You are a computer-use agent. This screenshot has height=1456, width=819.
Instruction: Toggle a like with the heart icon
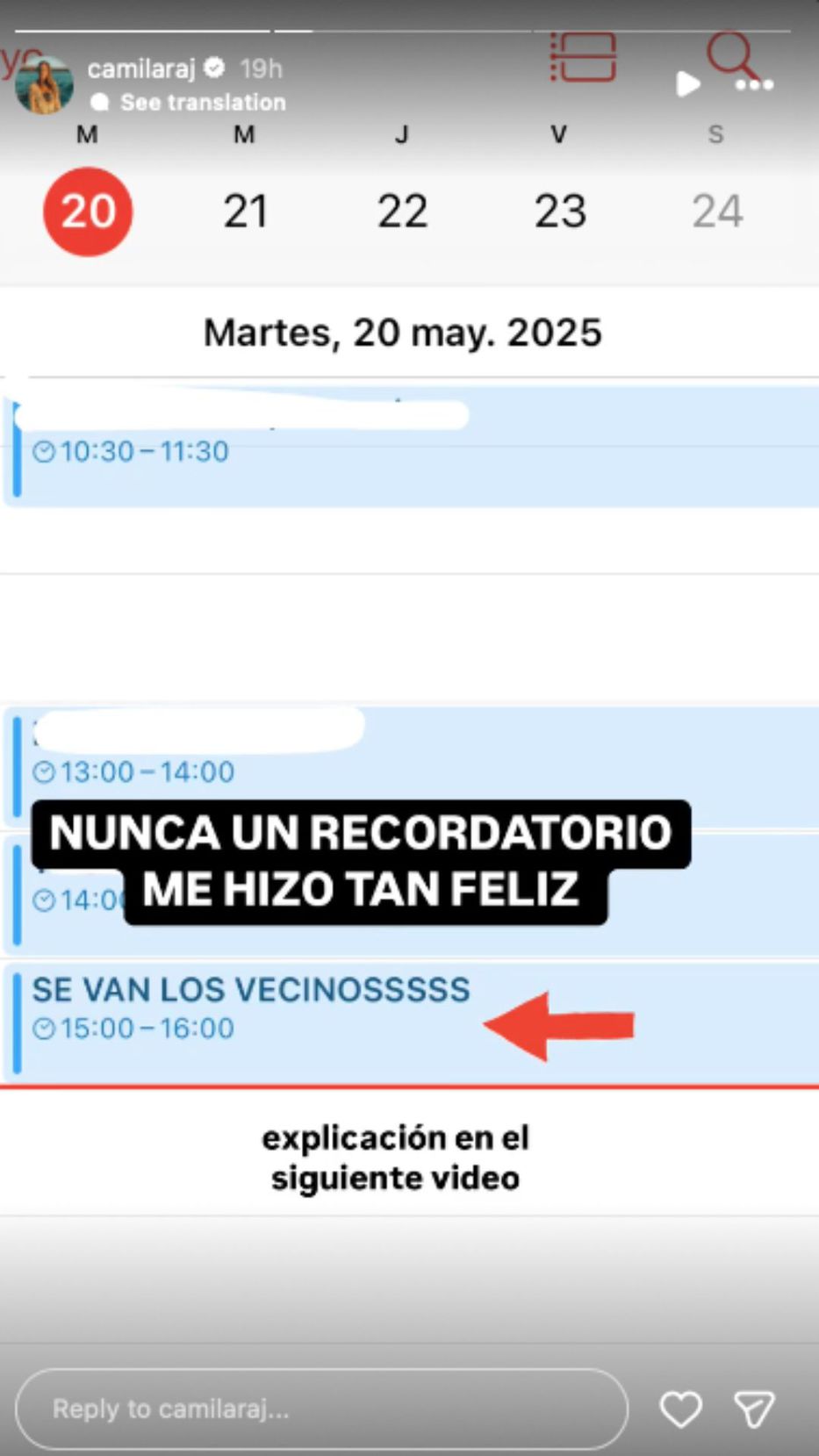click(x=679, y=1408)
